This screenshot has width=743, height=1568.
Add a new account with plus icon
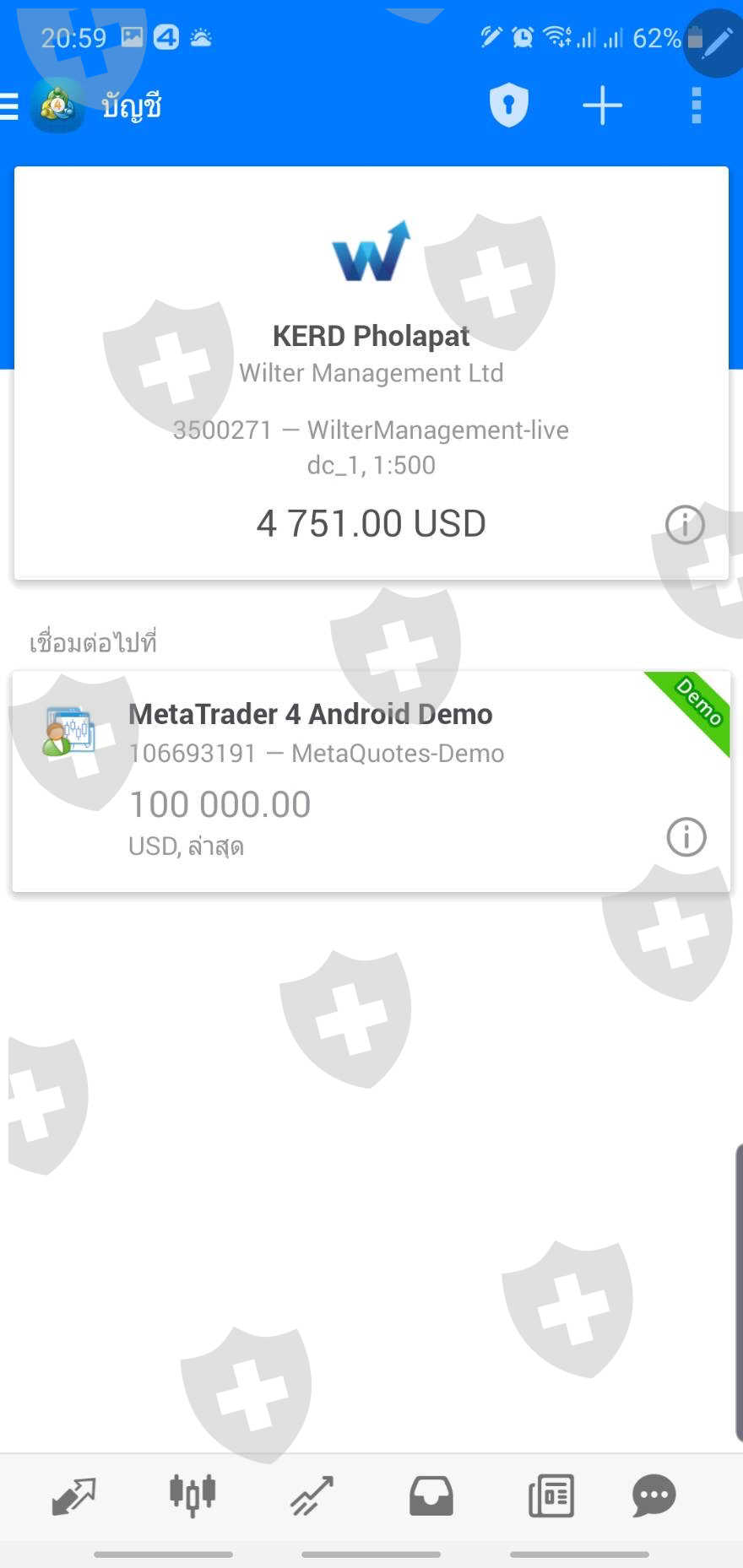point(602,105)
